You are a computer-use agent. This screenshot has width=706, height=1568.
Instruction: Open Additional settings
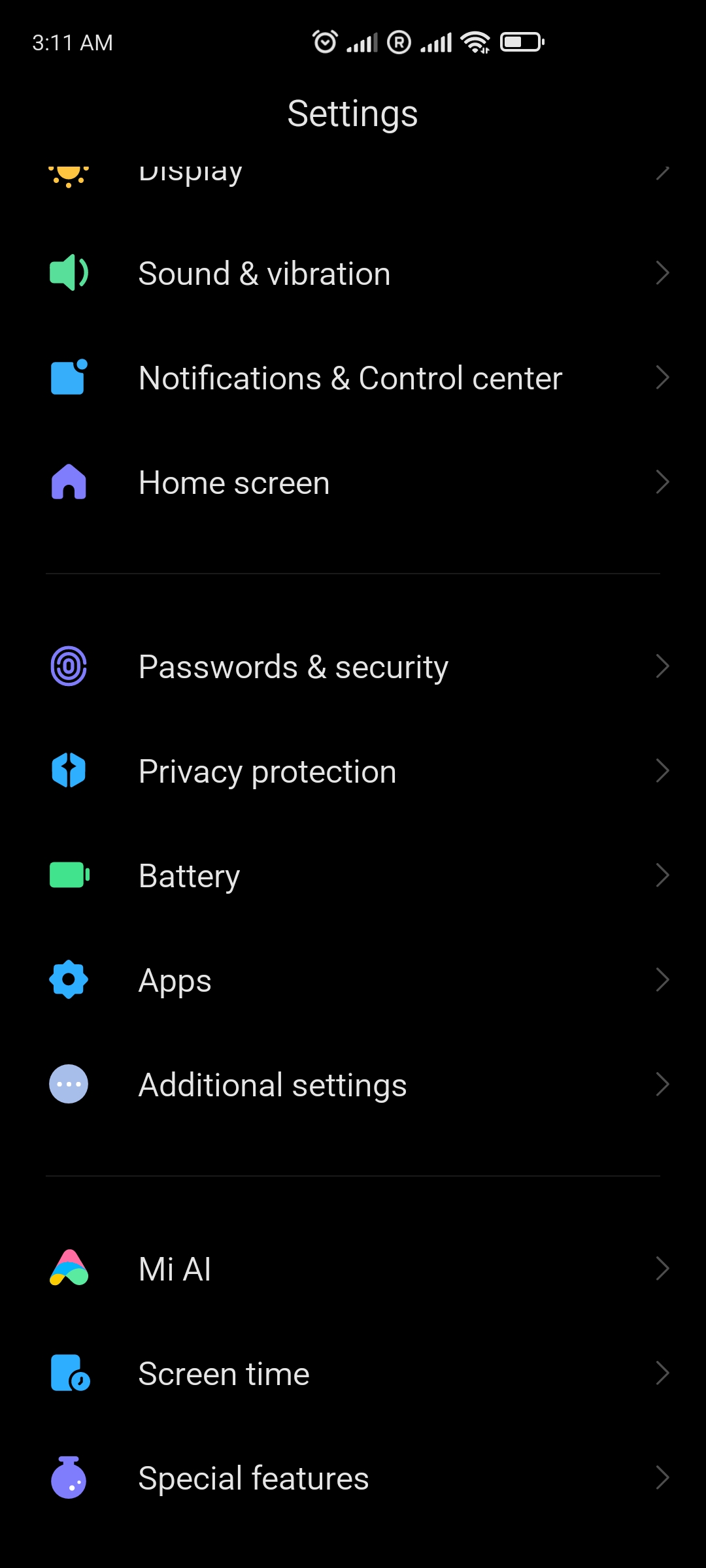[x=353, y=1085]
